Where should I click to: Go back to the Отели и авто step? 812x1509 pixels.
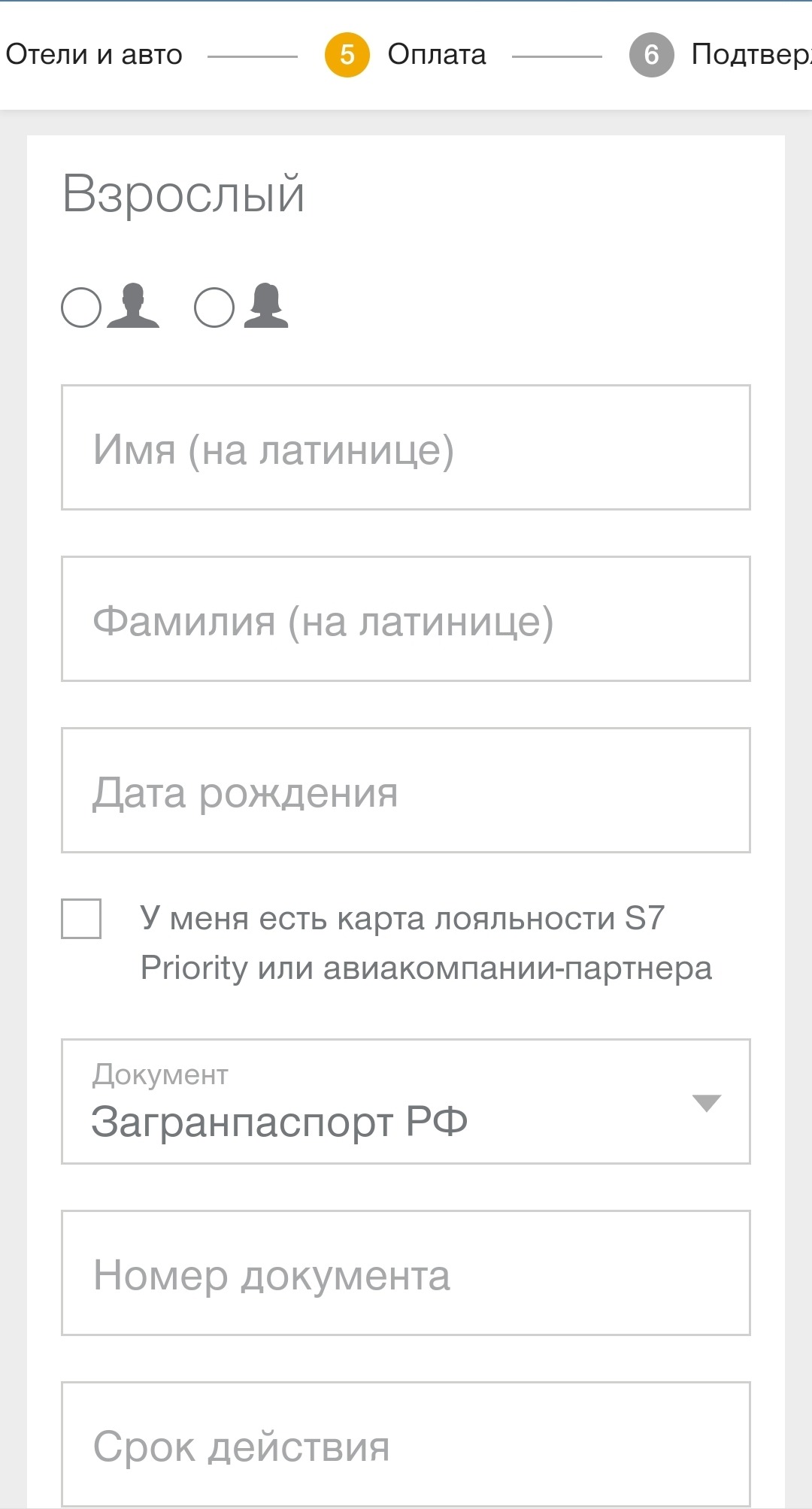(94, 55)
